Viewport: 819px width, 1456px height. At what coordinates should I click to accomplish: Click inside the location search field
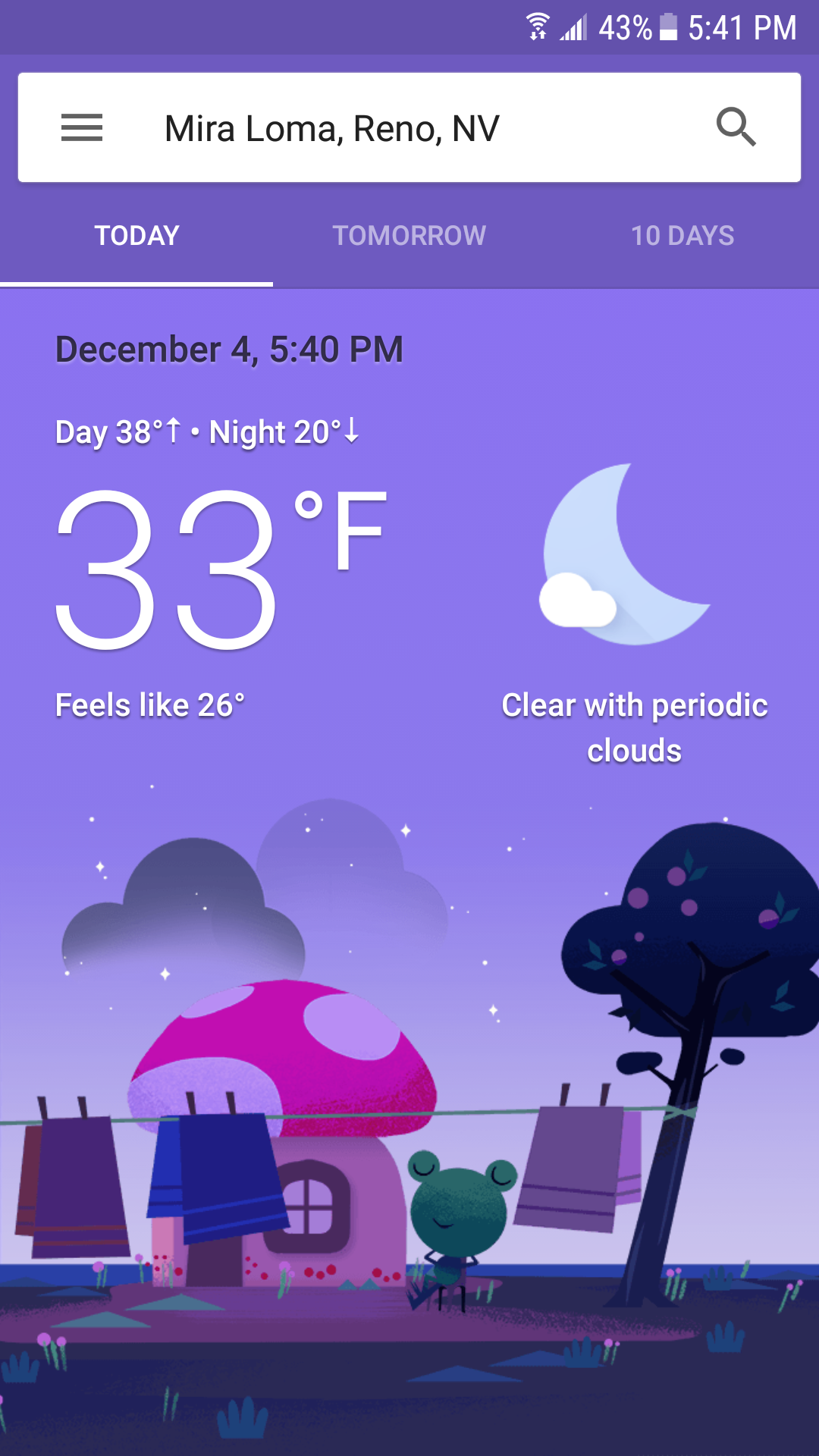(409, 127)
